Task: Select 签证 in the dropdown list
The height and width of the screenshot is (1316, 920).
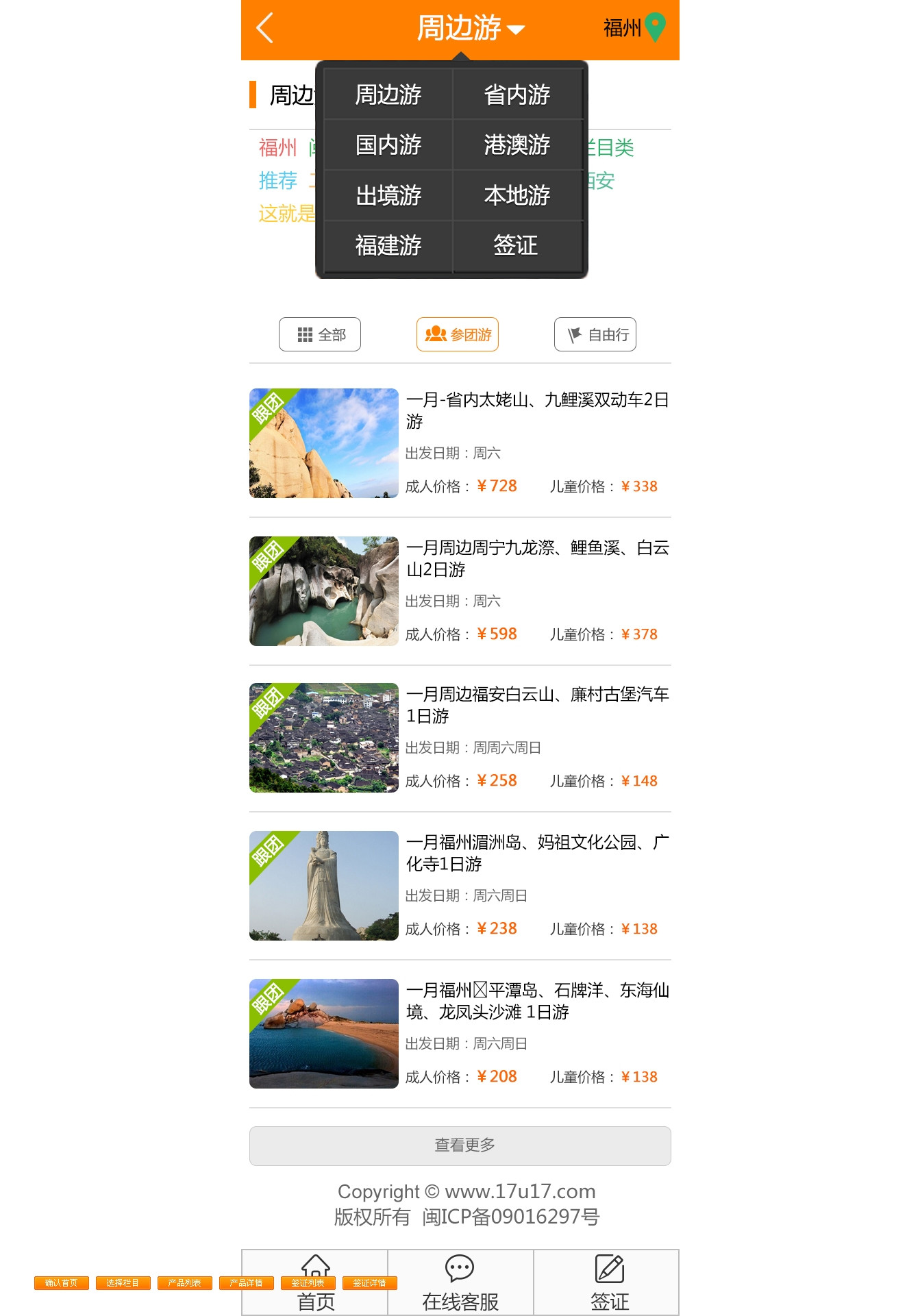Action: tap(517, 246)
